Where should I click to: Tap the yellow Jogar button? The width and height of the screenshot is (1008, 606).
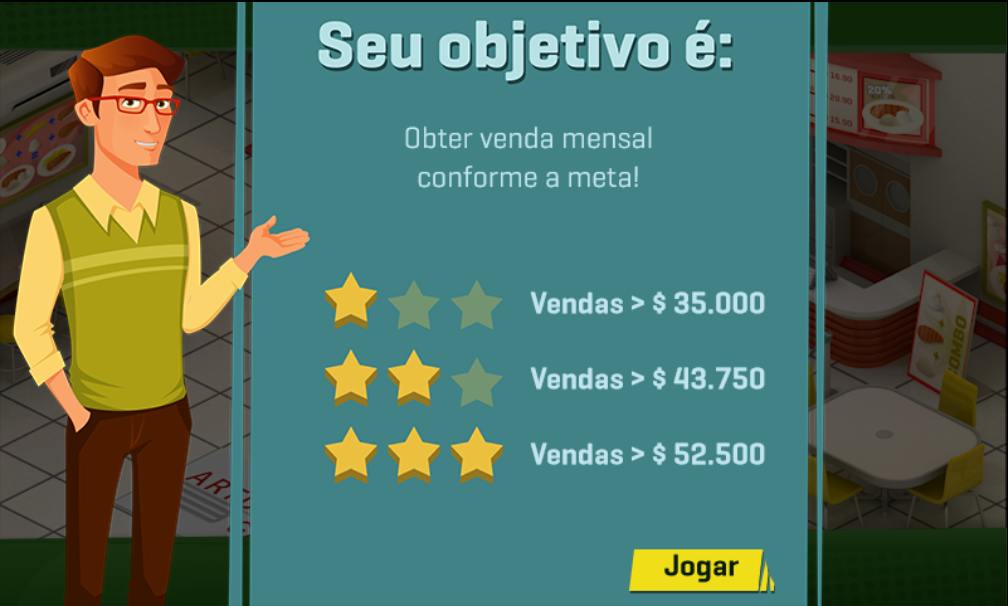699,568
